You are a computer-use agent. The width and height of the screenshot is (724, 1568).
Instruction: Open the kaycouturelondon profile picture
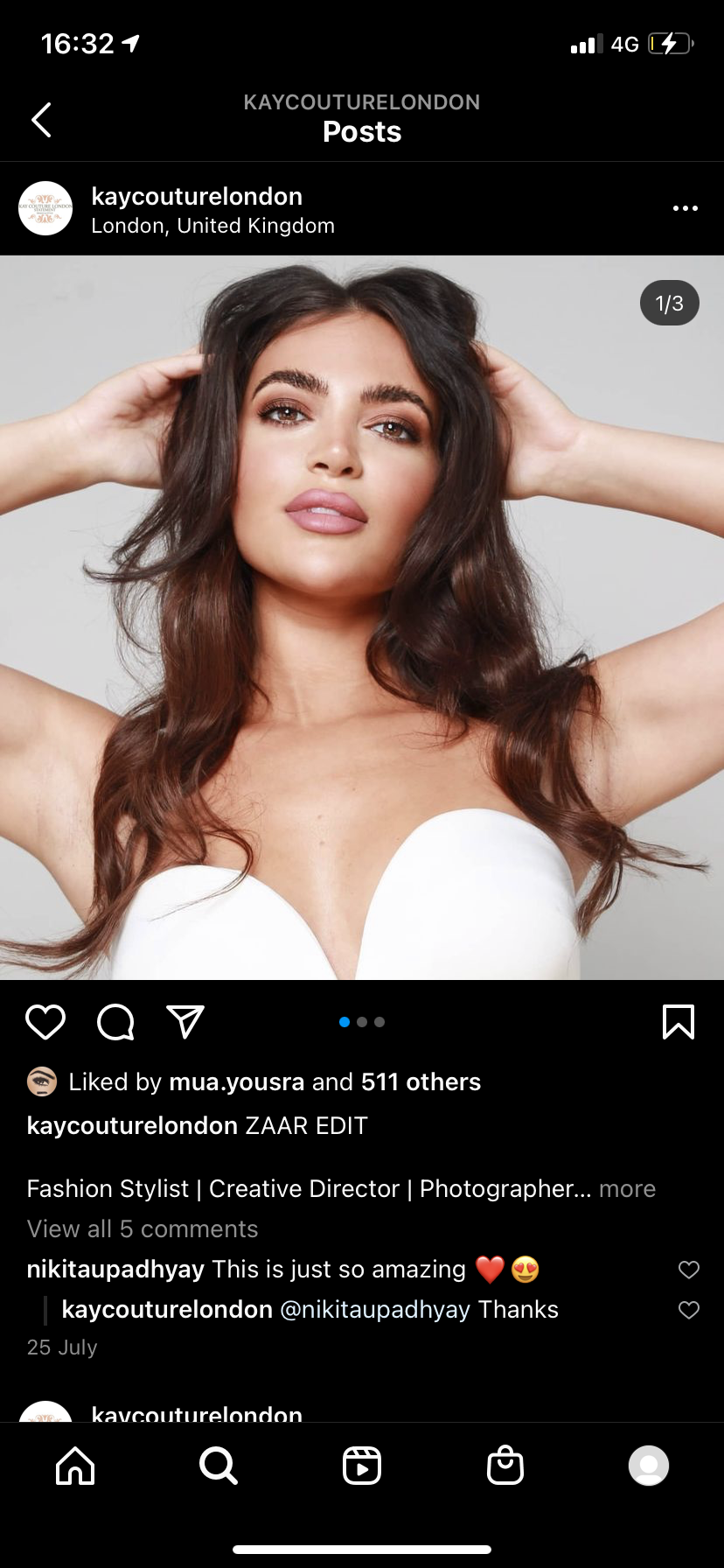45,208
